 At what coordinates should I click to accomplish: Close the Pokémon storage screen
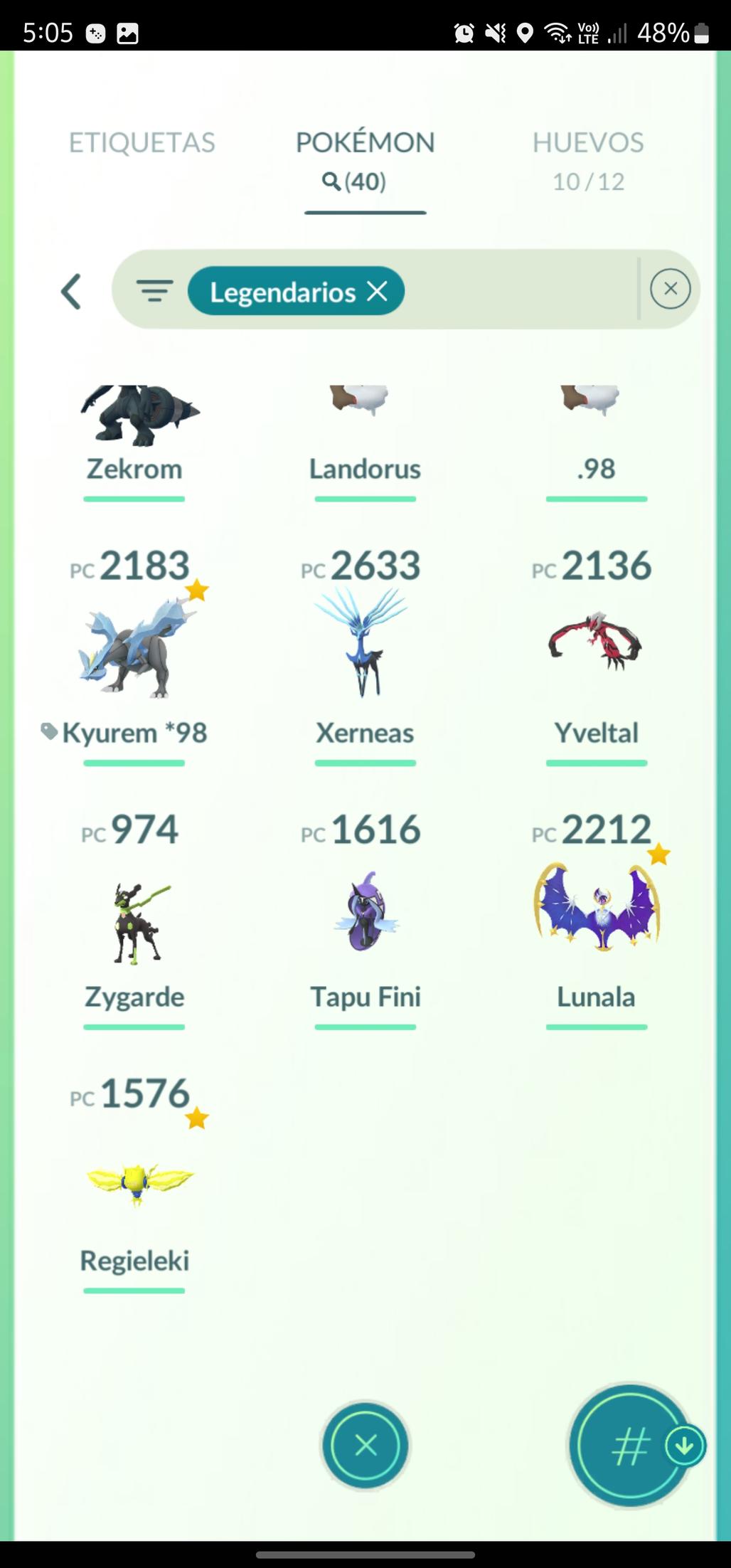point(365,1445)
